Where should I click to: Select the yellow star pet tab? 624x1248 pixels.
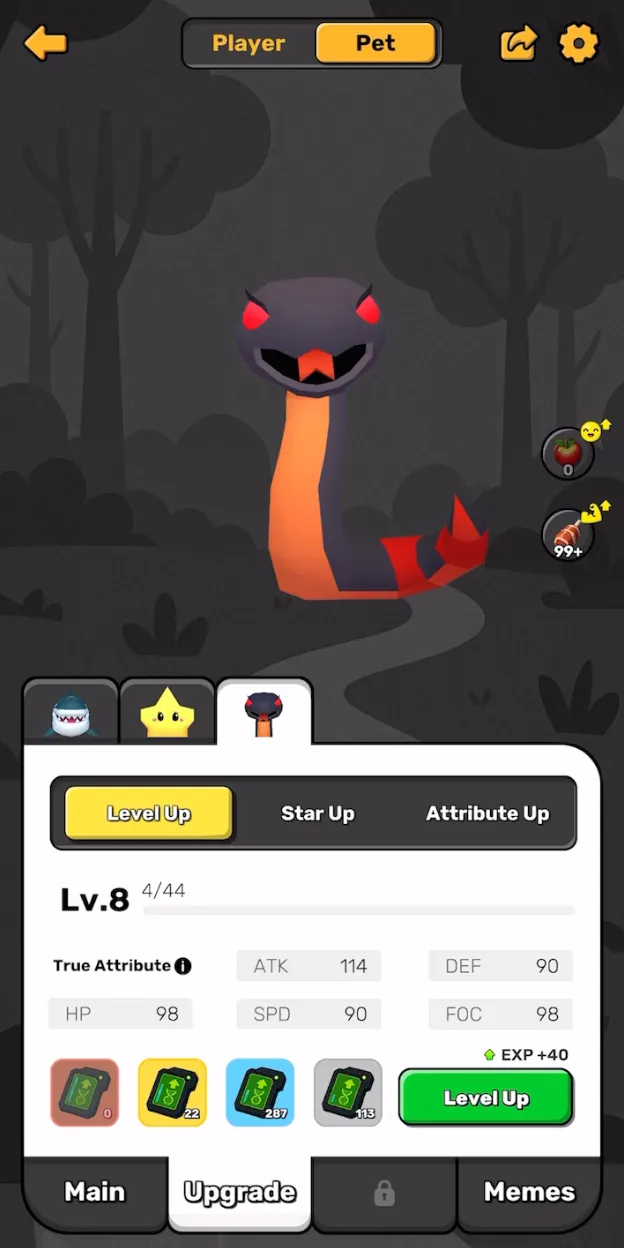coord(166,714)
